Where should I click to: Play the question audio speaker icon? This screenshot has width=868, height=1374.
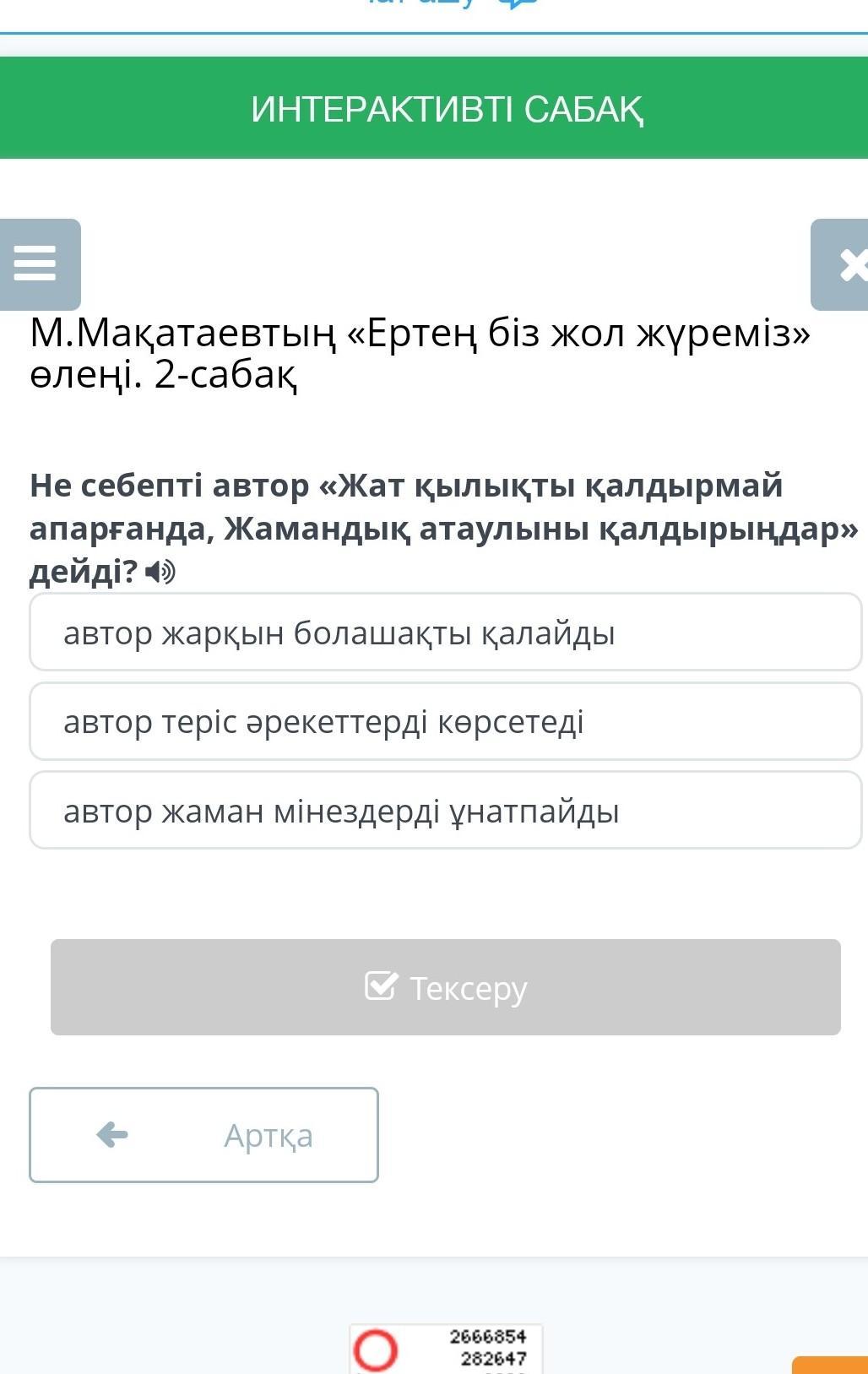point(160,573)
